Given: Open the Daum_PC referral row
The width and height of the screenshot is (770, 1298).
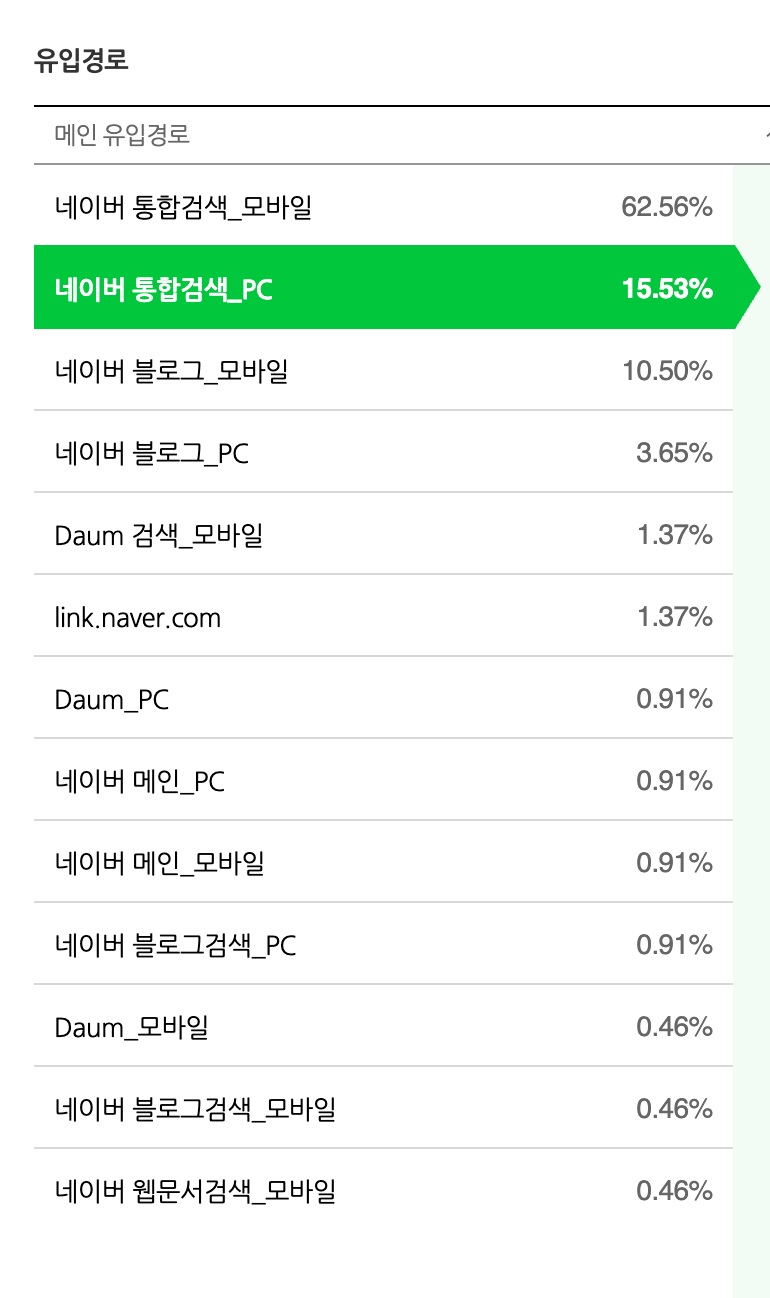Looking at the screenshot, I should [383, 698].
